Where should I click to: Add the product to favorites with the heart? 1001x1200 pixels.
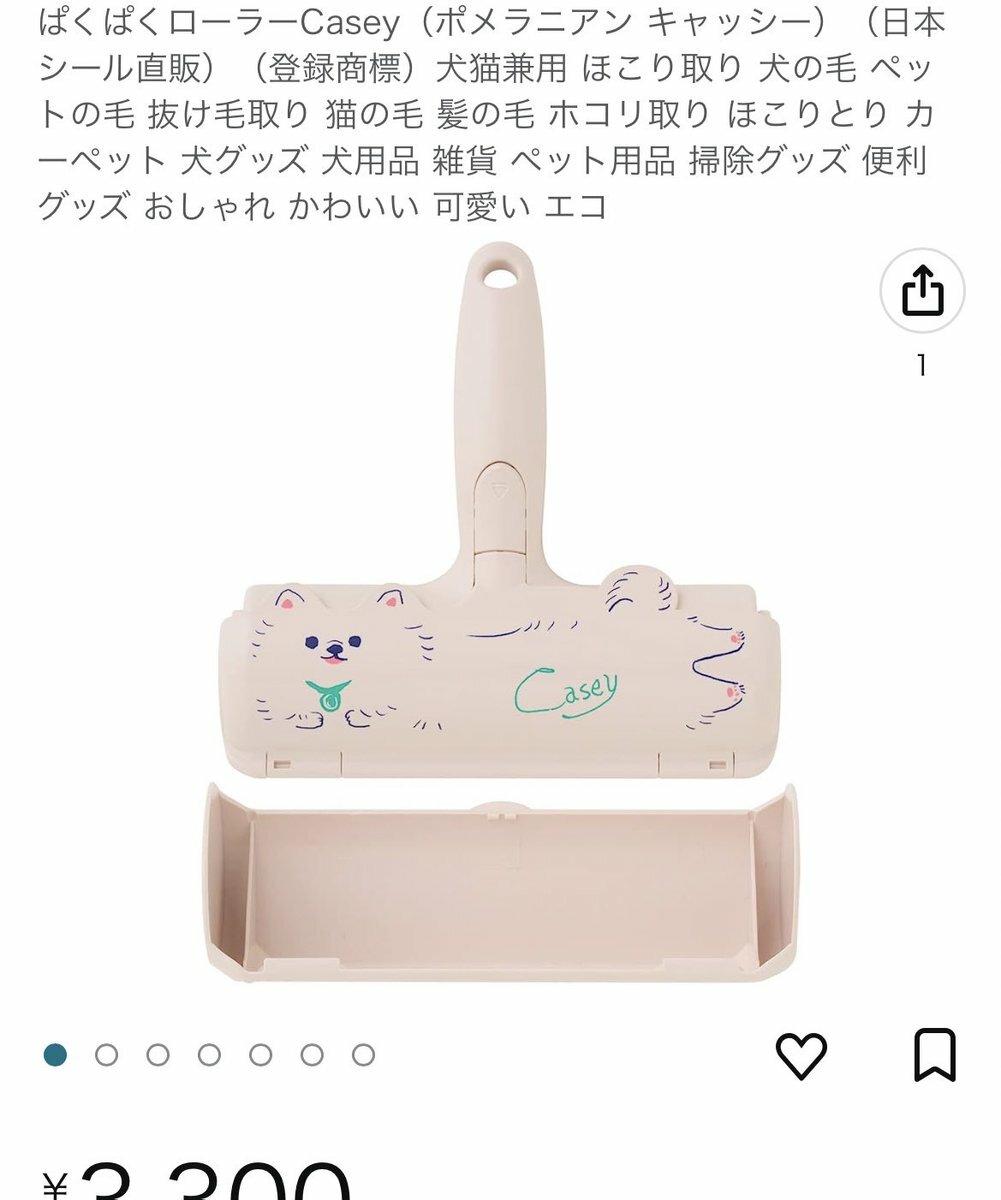point(802,1055)
